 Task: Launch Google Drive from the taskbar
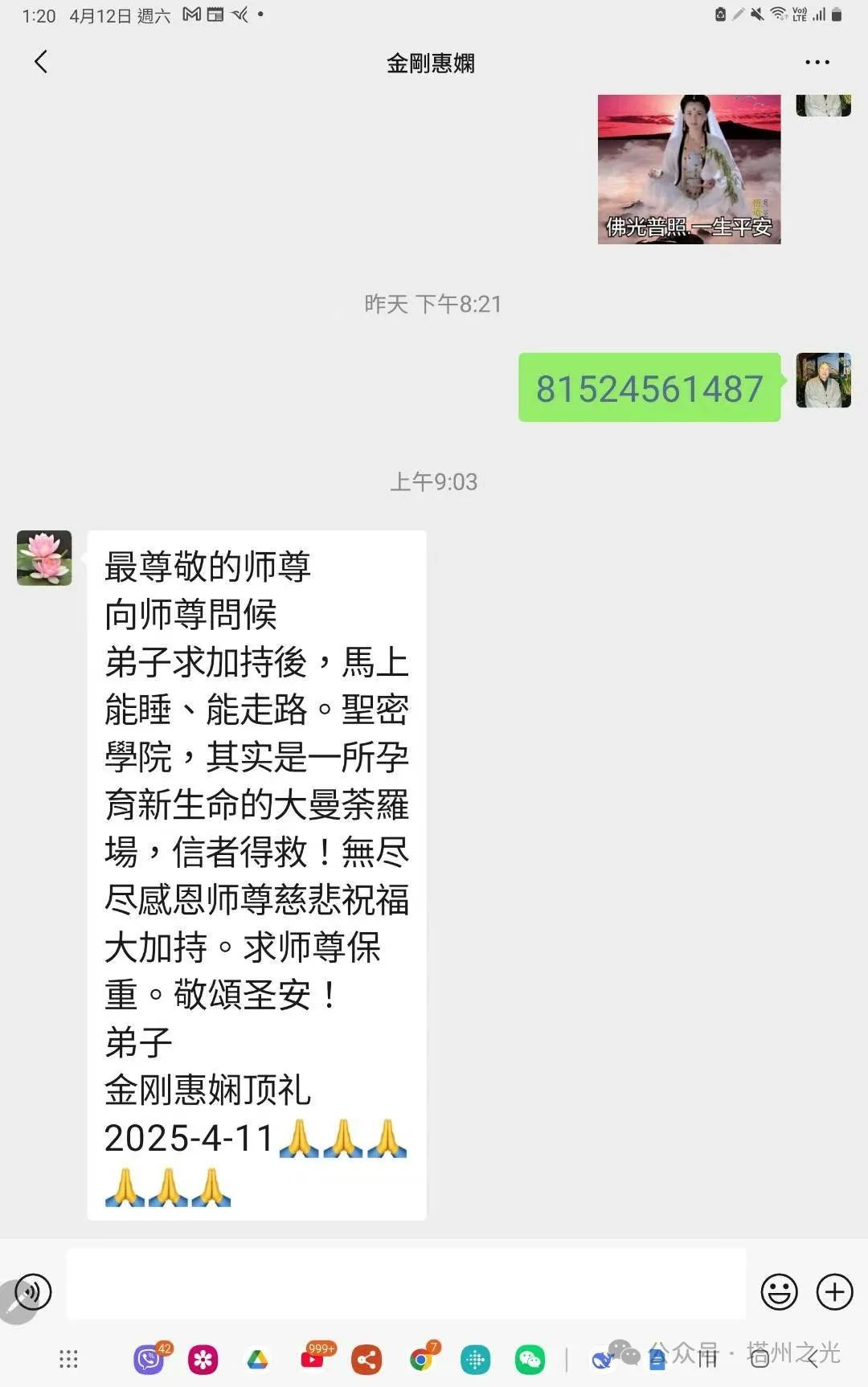tap(257, 1360)
